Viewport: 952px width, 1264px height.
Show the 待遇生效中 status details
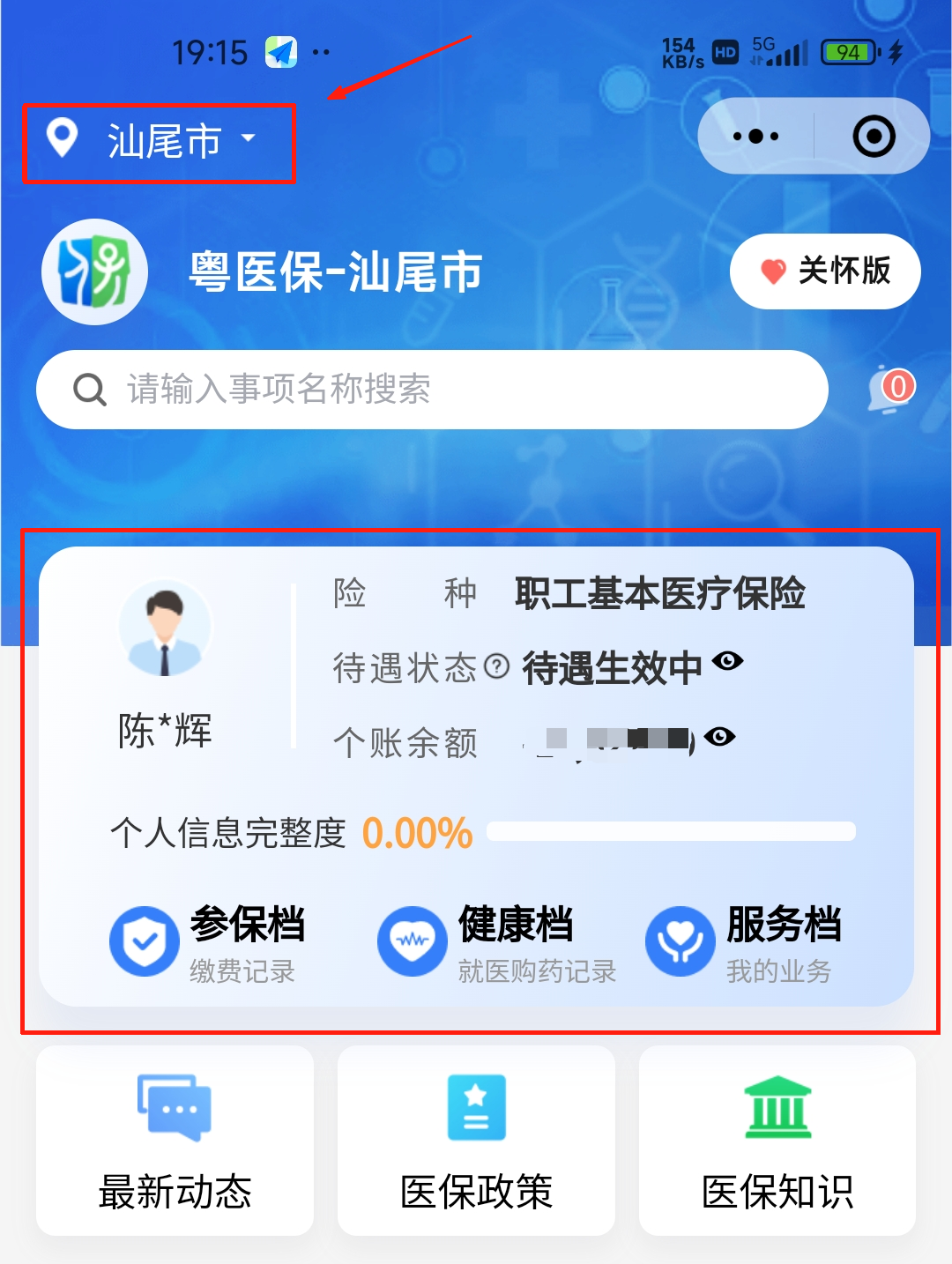click(728, 663)
